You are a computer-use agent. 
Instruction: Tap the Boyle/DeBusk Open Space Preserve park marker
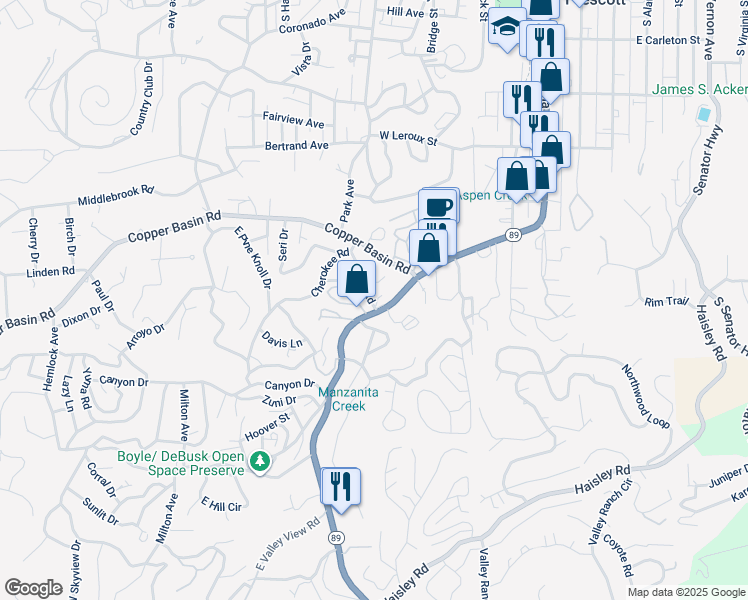pos(260,461)
